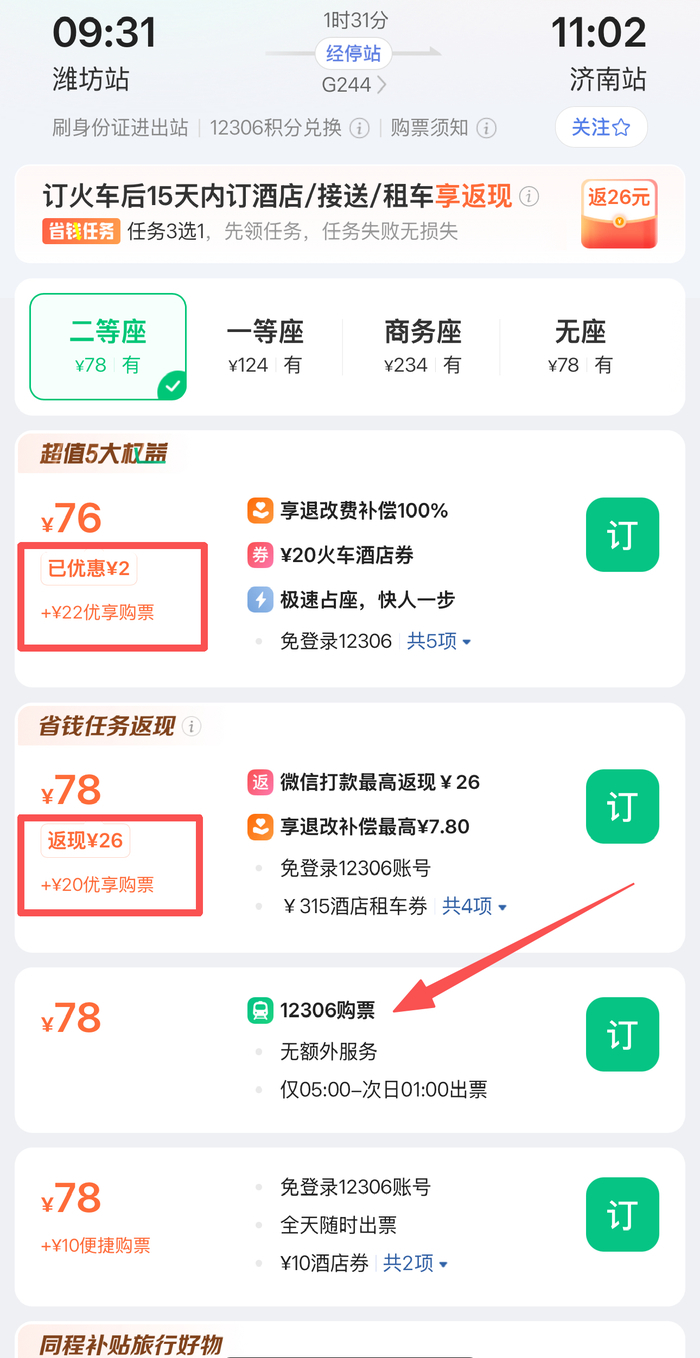This screenshot has width=700, height=1358.
Task: Expand 共4项 benefits list
Action: click(x=475, y=907)
